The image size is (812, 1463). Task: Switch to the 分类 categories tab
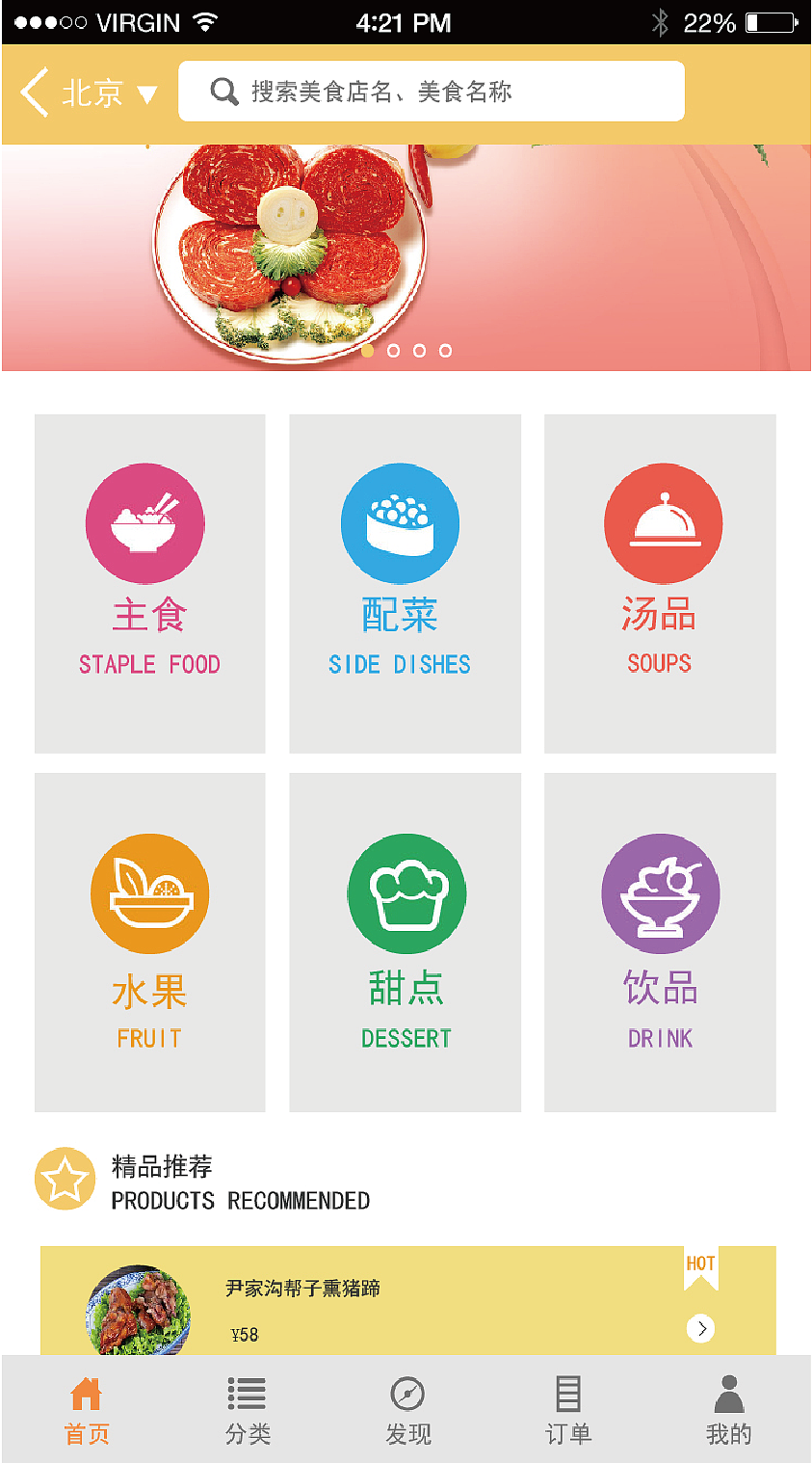pos(248,1411)
